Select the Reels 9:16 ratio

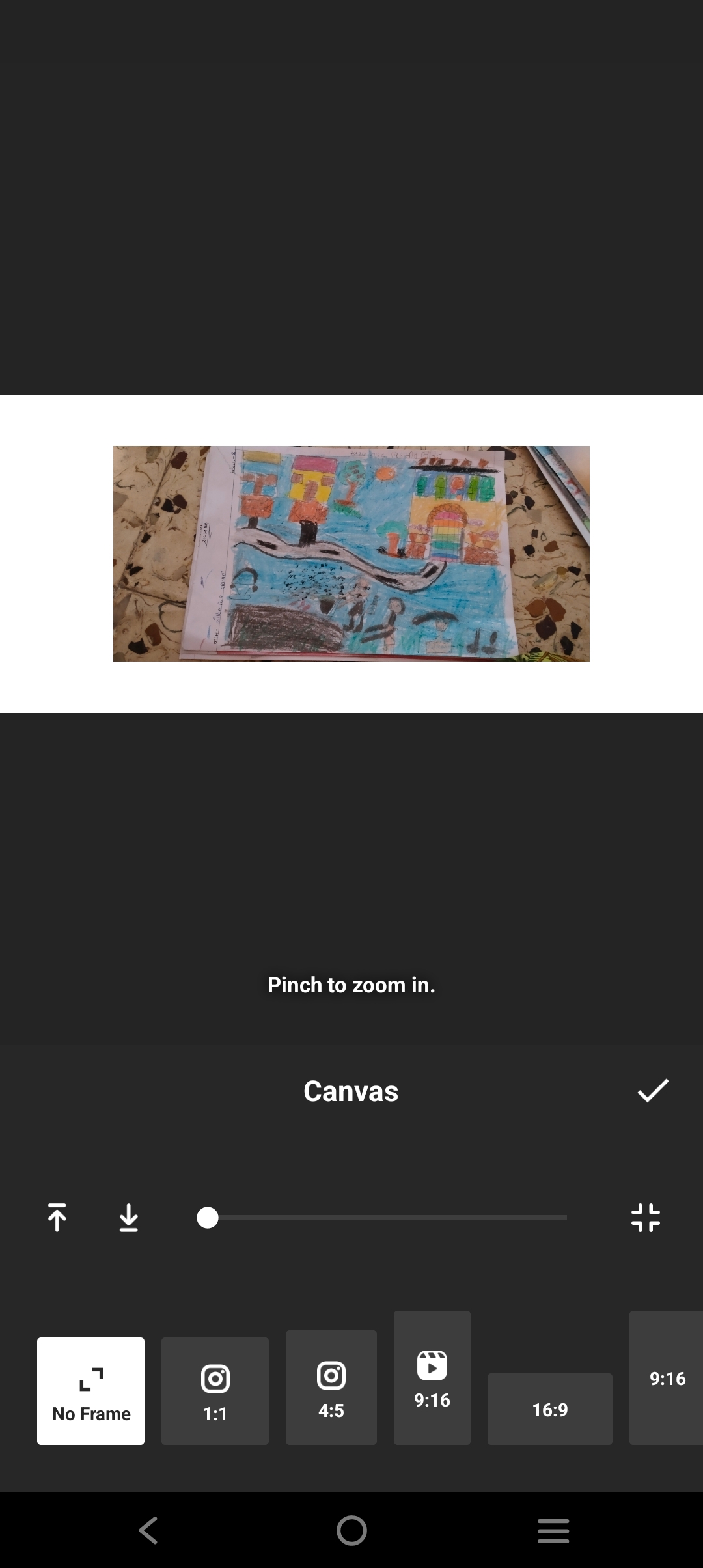pyautogui.click(x=432, y=1378)
